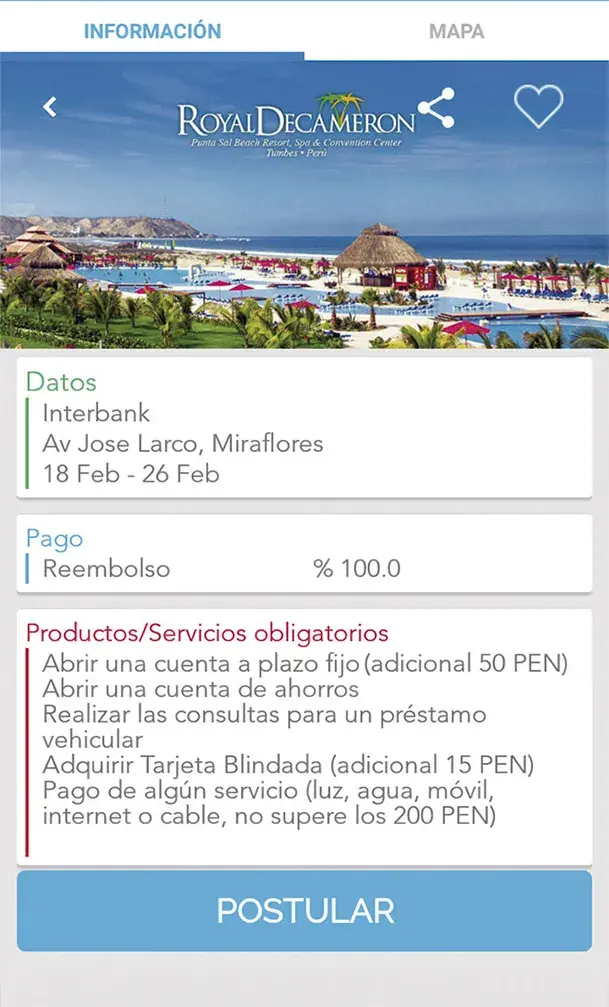The width and height of the screenshot is (609, 1007).
Task: Go back using the arrow icon
Action: [50, 106]
